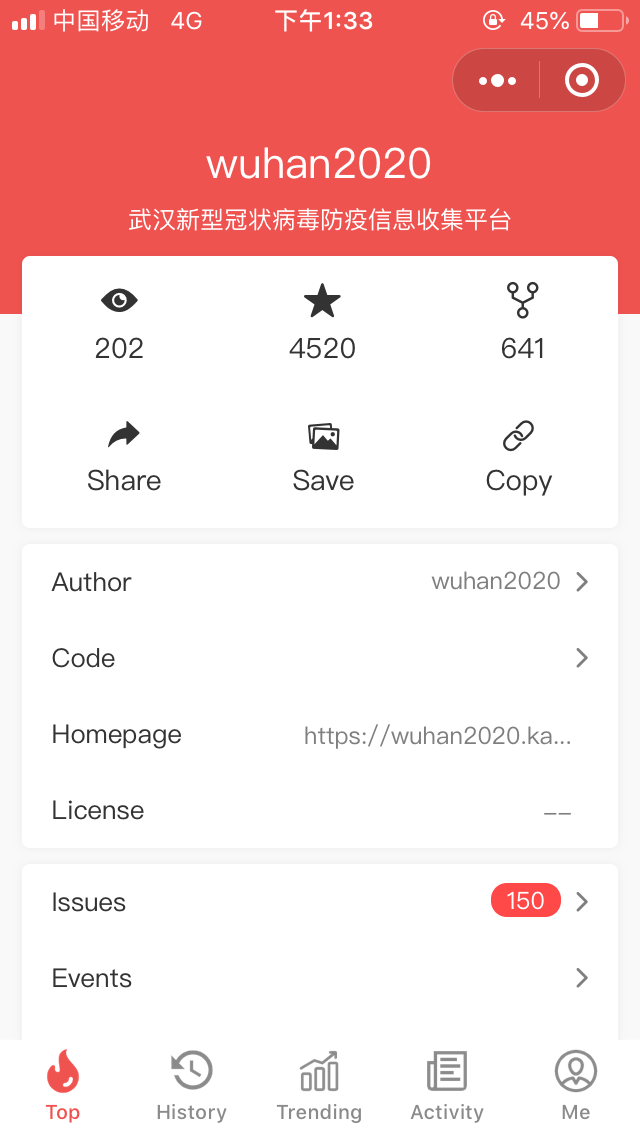
Task: Switch to the History tab
Action: click(x=191, y=1087)
